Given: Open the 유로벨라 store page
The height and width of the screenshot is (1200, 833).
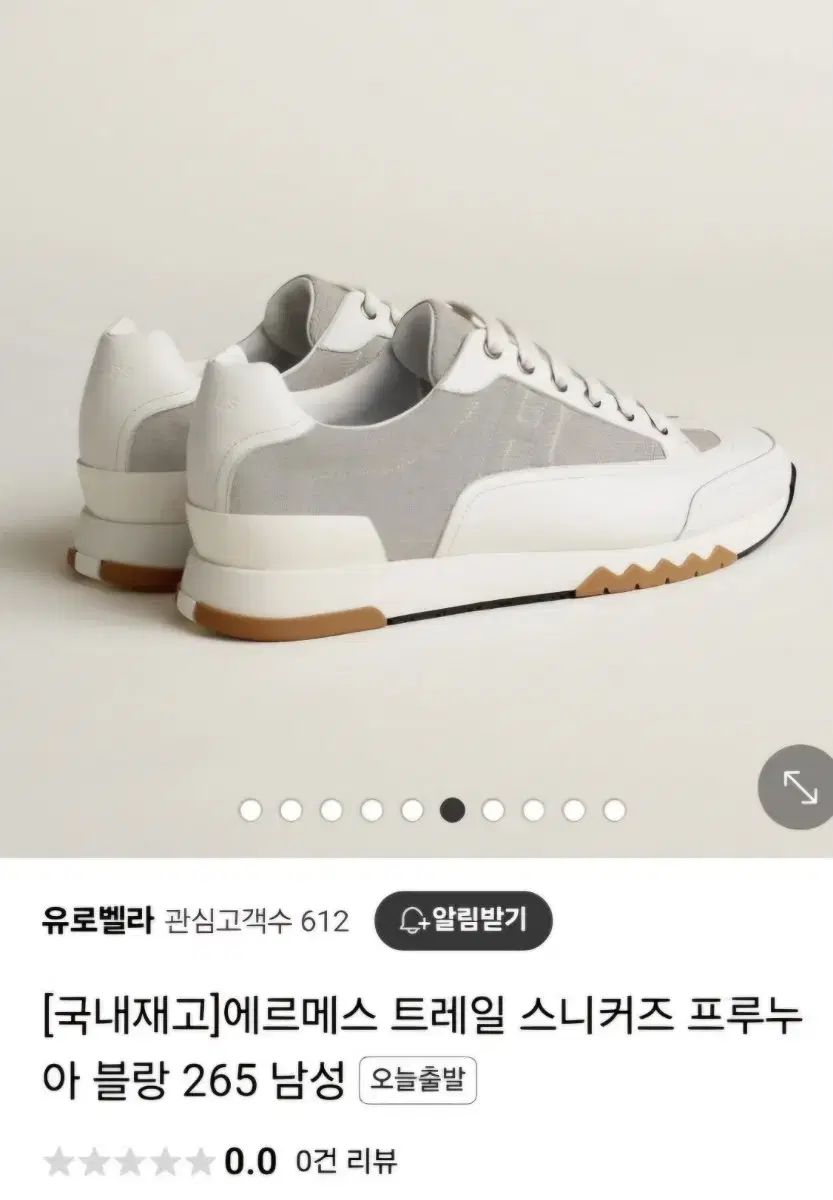Looking at the screenshot, I should tap(97, 920).
